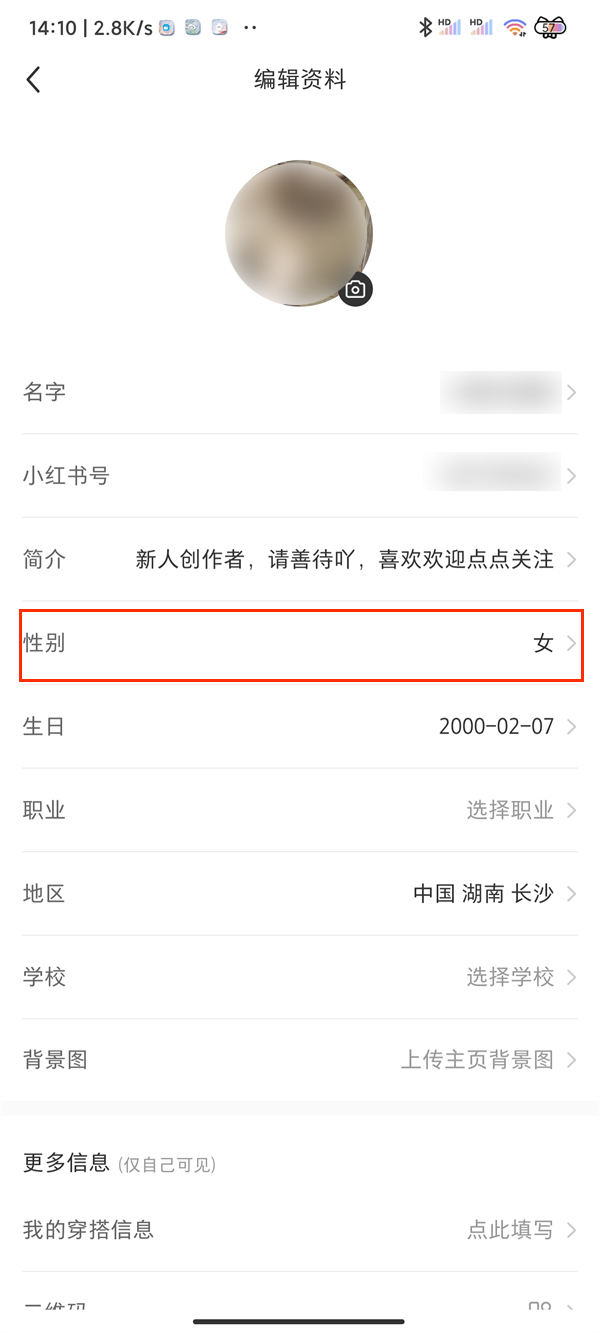Open 我的穿搭信息 to fill in

(300, 1230)
